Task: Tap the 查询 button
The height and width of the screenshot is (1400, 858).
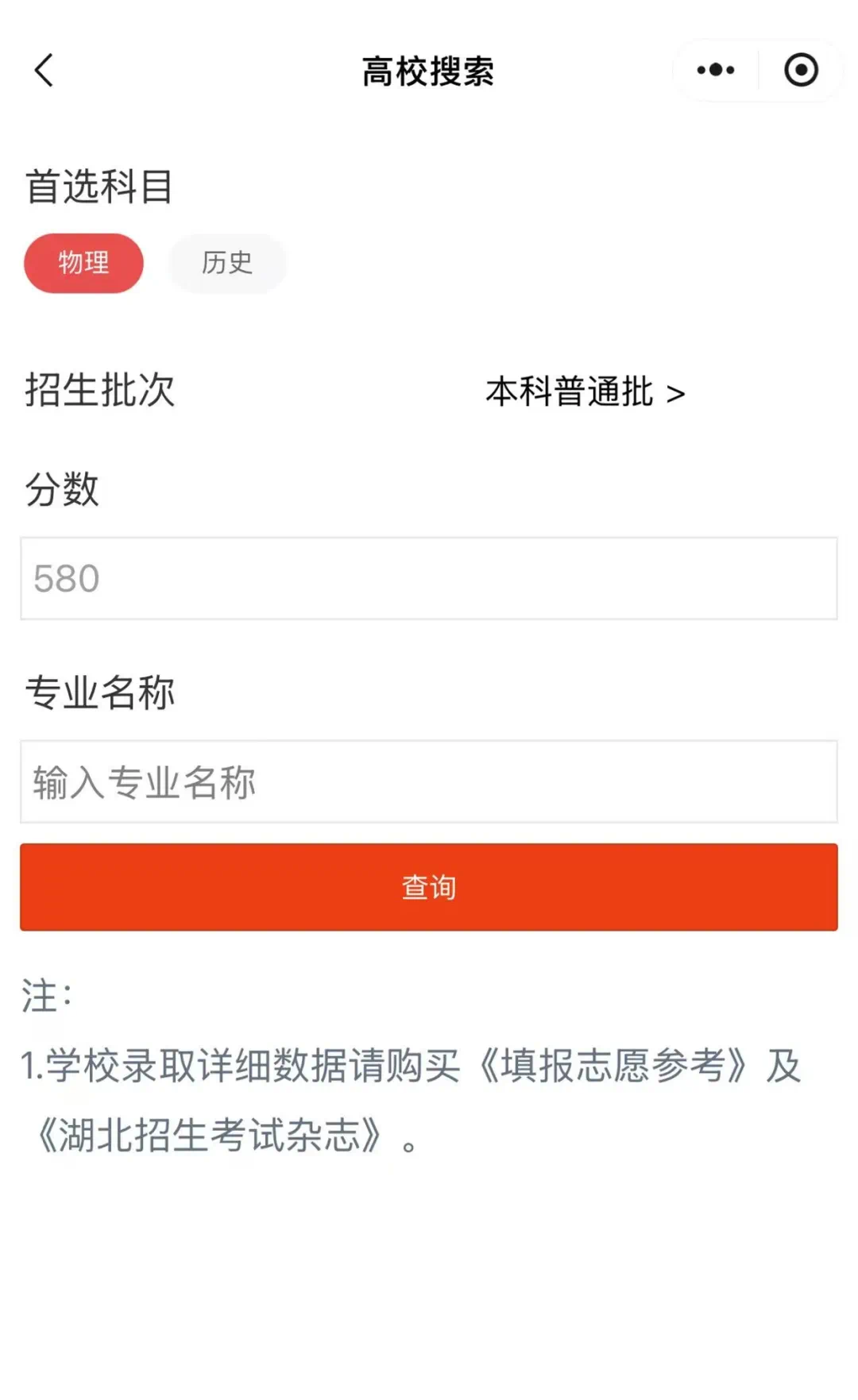Action: tap(429, 887)
